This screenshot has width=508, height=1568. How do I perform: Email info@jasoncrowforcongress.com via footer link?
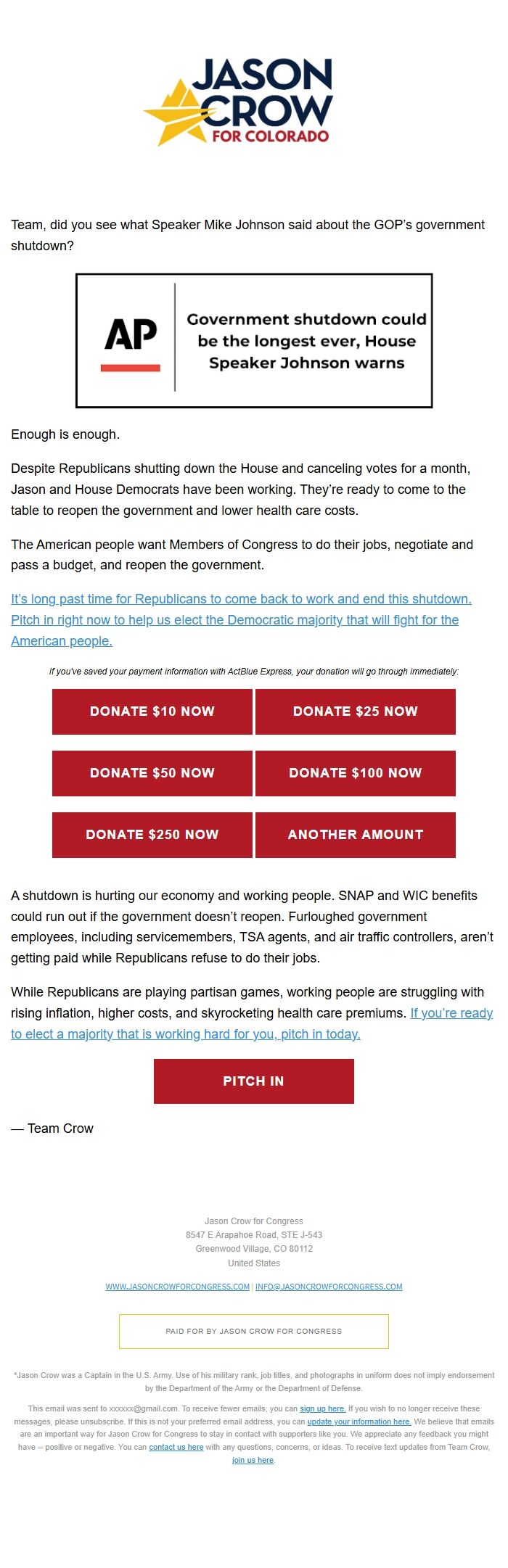coord(329,1287)
